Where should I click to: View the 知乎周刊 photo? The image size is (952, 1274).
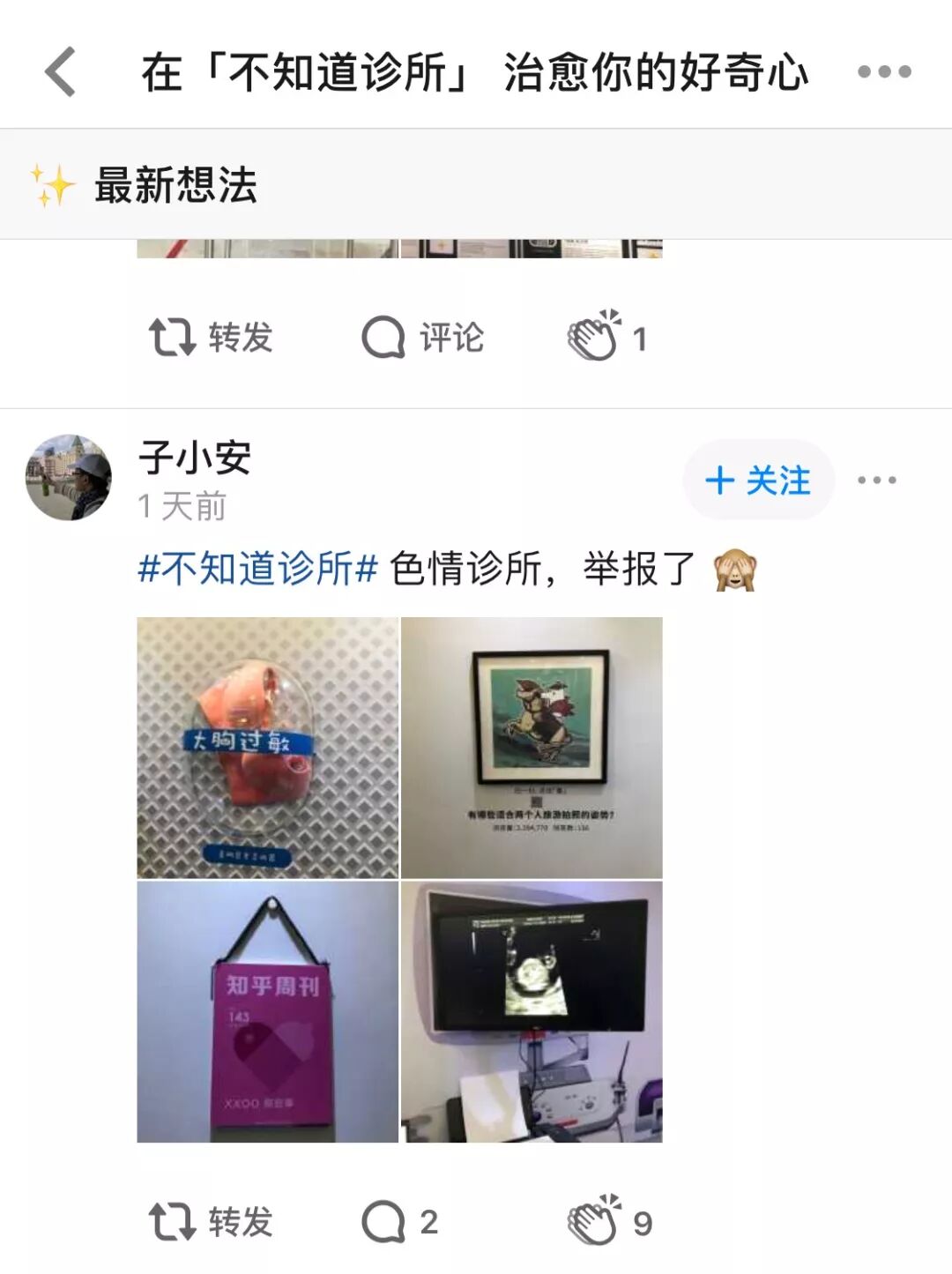tap(268, 1011)
